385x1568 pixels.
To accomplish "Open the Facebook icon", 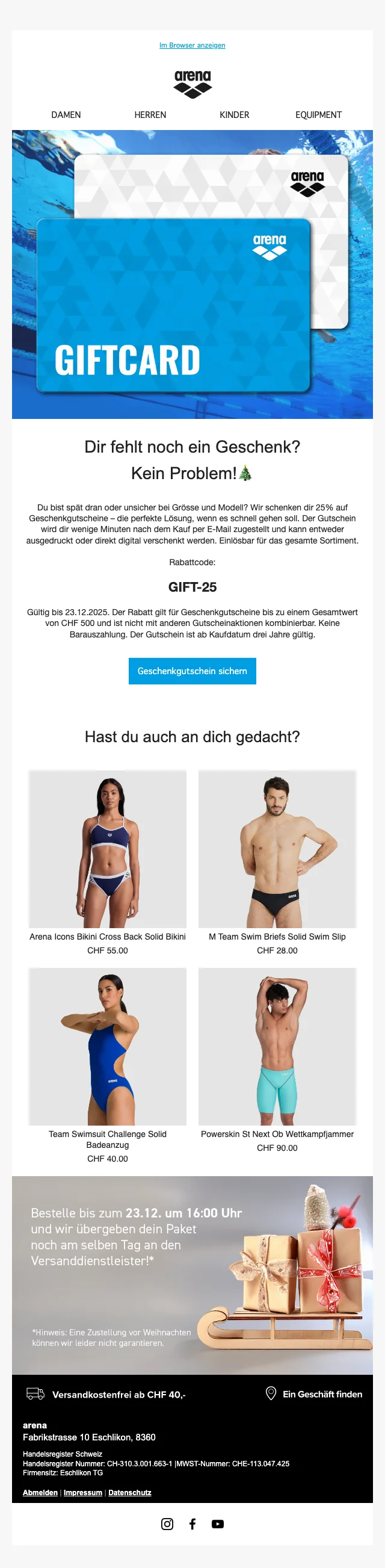I will [192, 1523].
